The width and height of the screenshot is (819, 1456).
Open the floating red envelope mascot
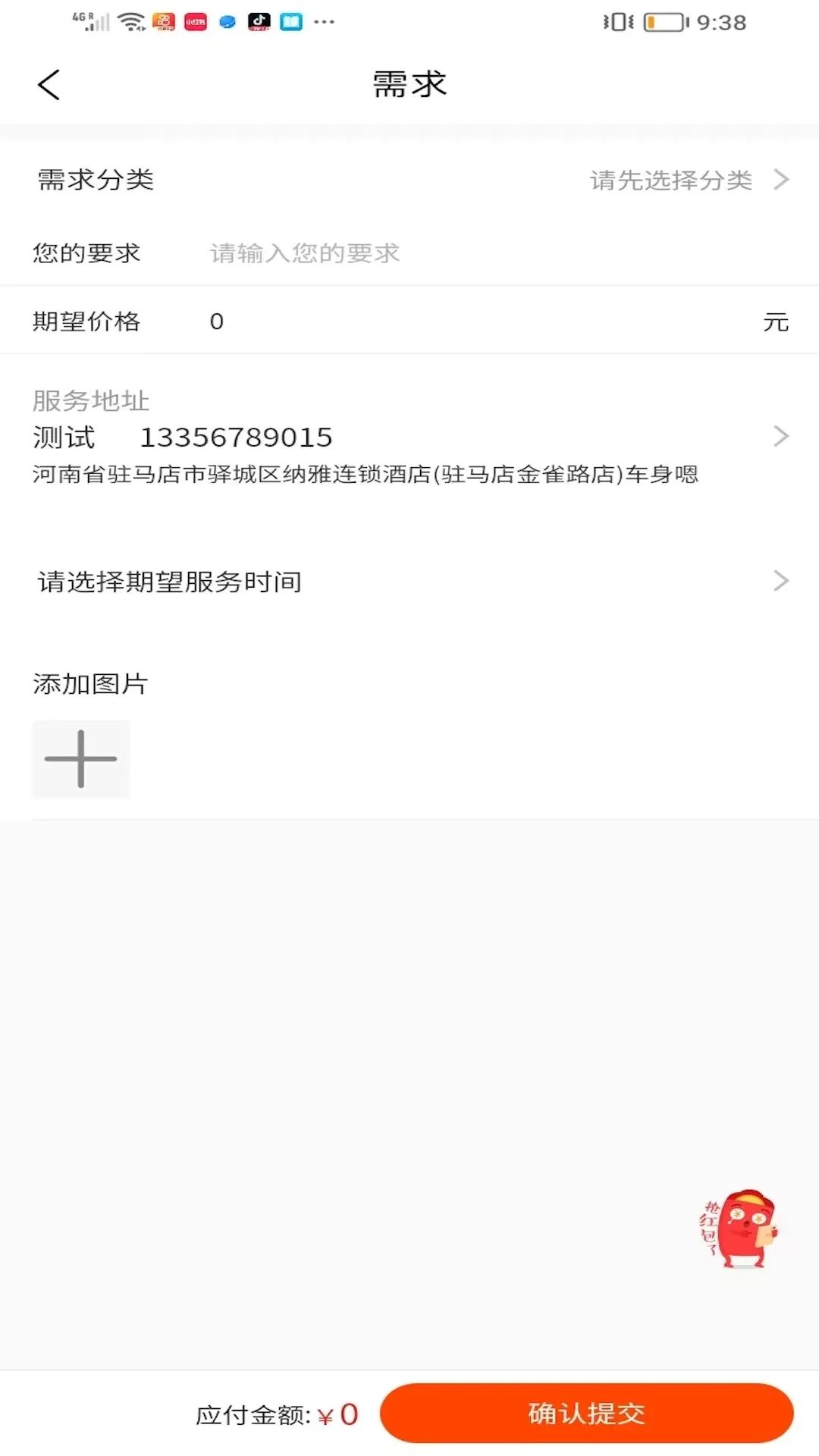pos(739,1228)
